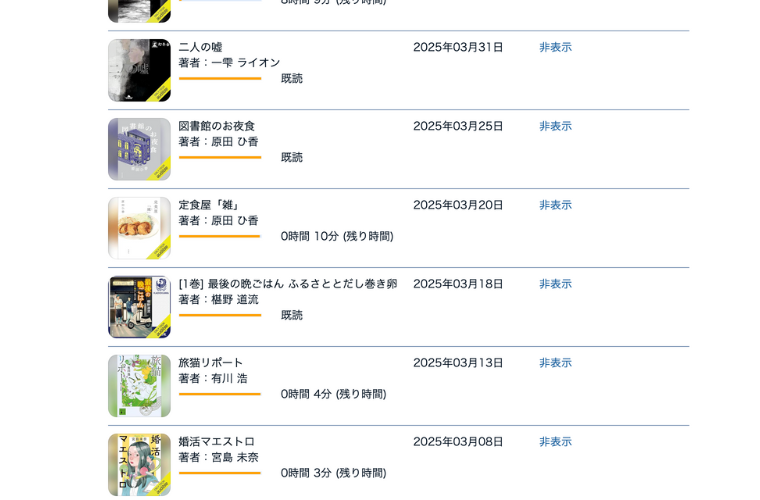Open the 二人の嘘 book cover

(139, 70)
